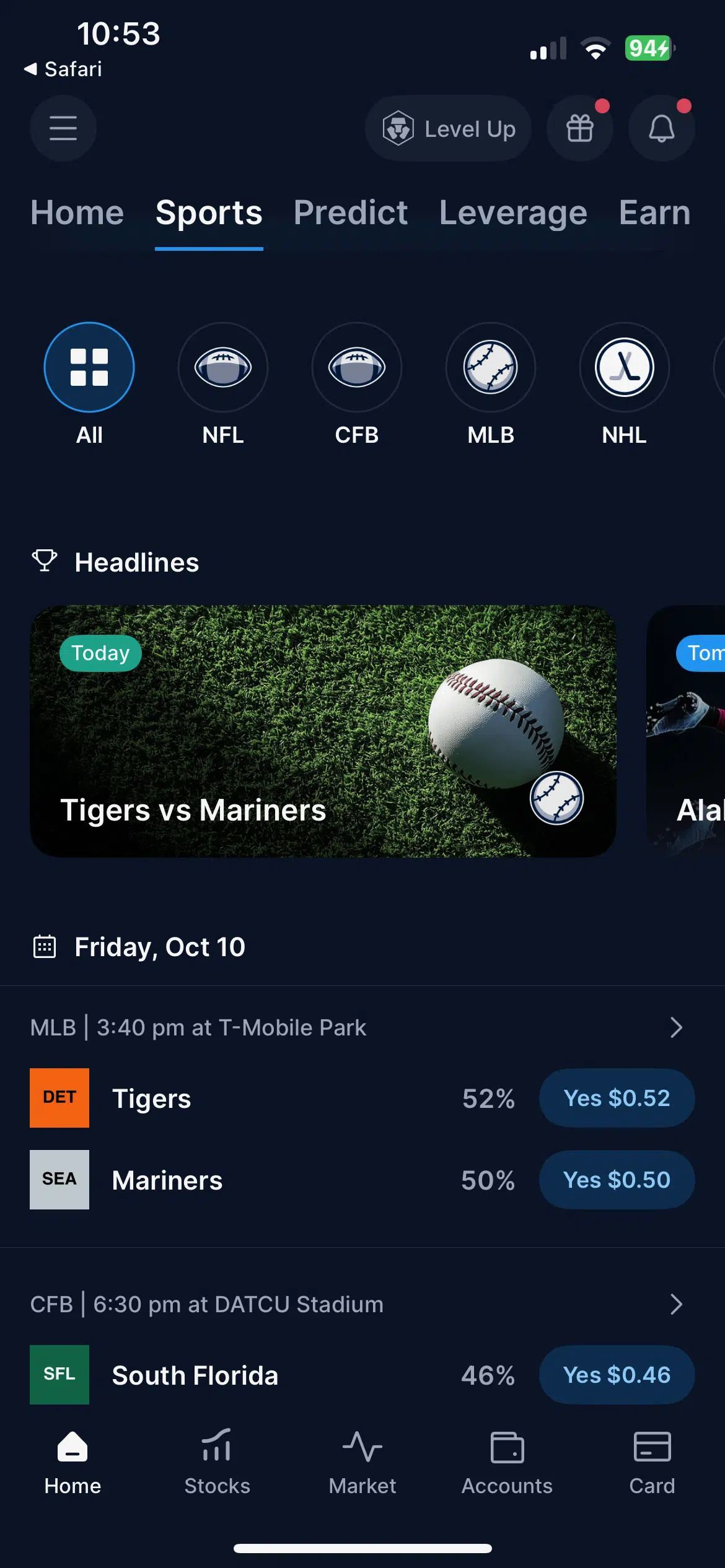Screen dimensions: 725x1568
Task: Open the notifications bell
Action: [661, 129]
